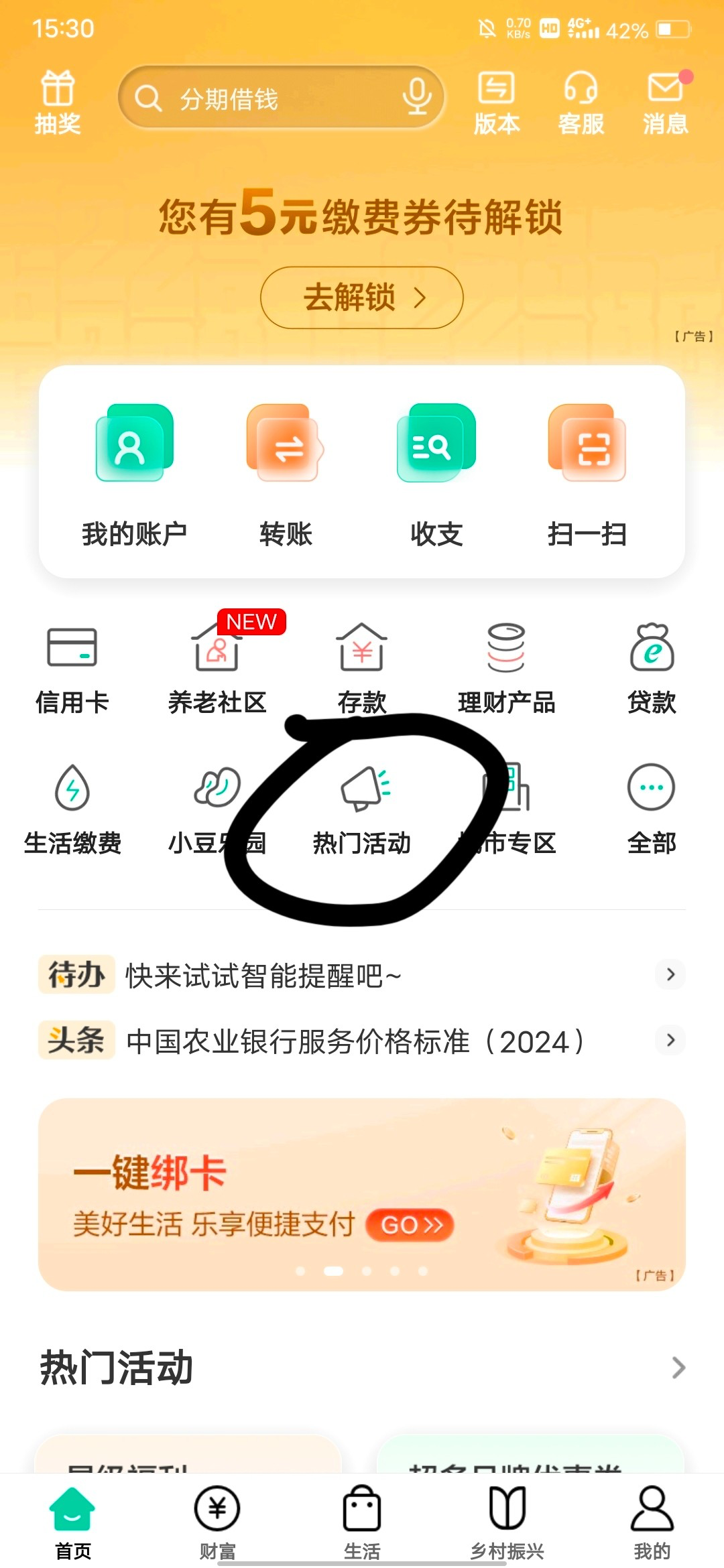Launch the 扫一扫 scanner
The width and height of the screenshot is (724, 1568).
[587, 474]
